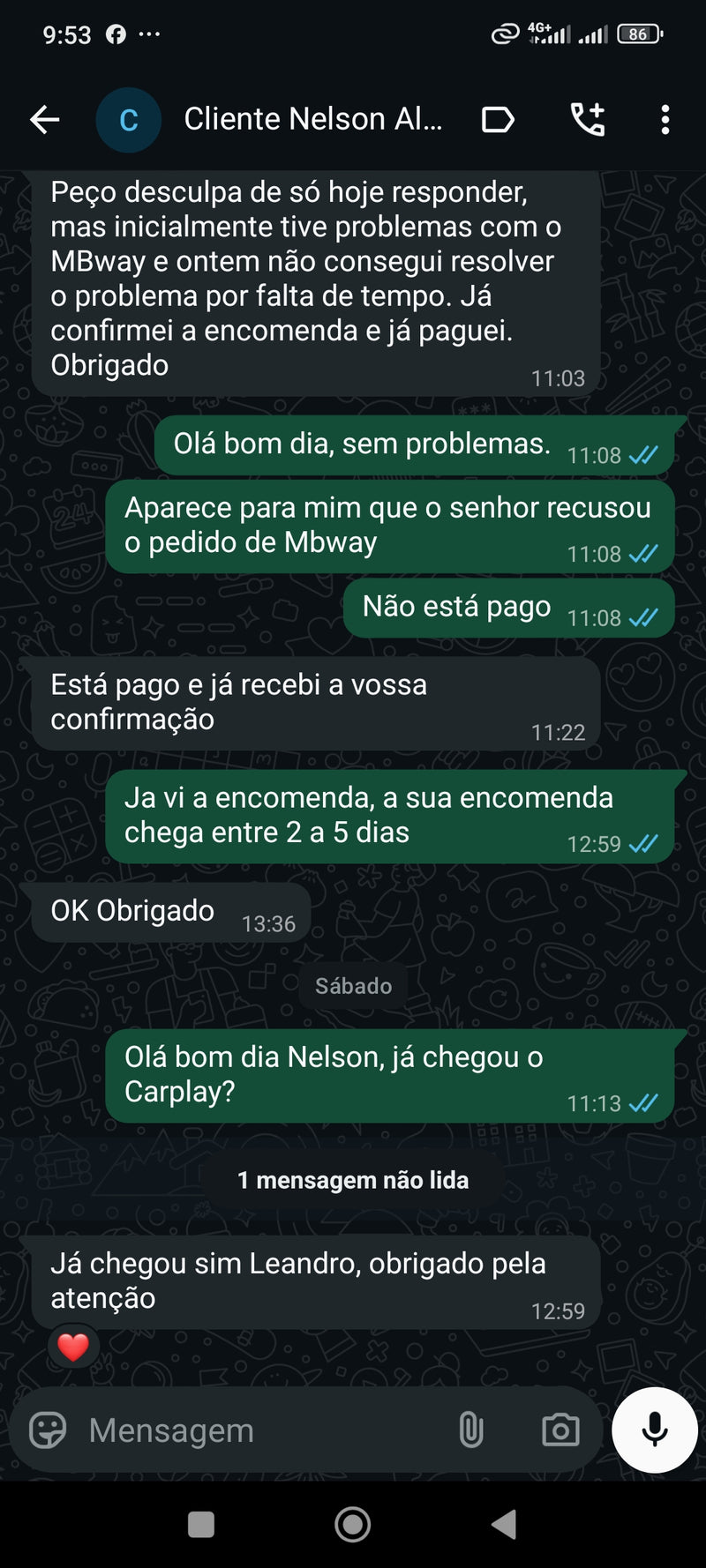Open the emoji picker
The width and height of the screenshot is (706, 1568).
[48, 1430]
